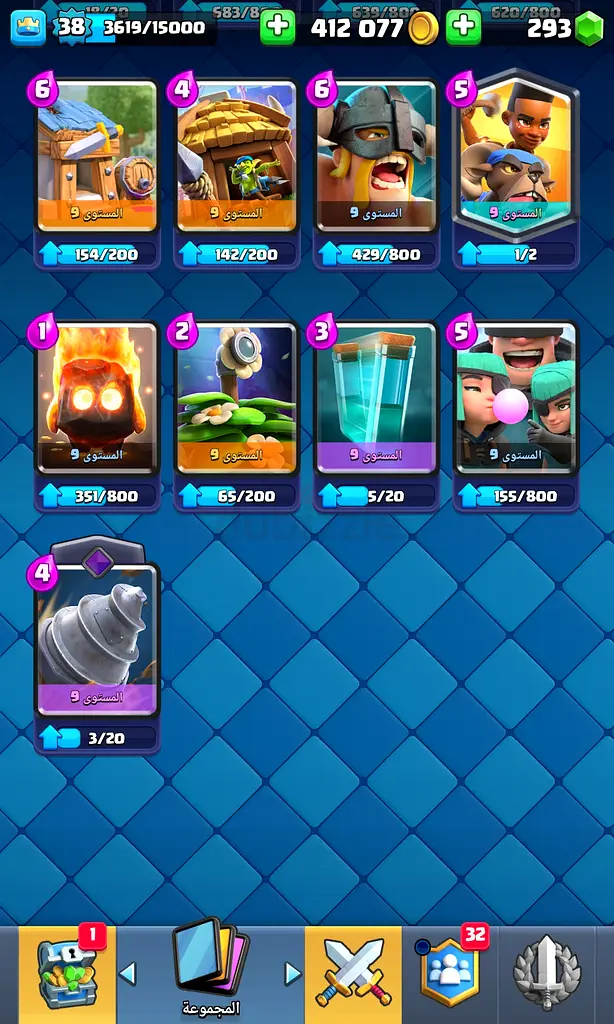
Task: Select the Rascals card
Action: click(517, 398)
